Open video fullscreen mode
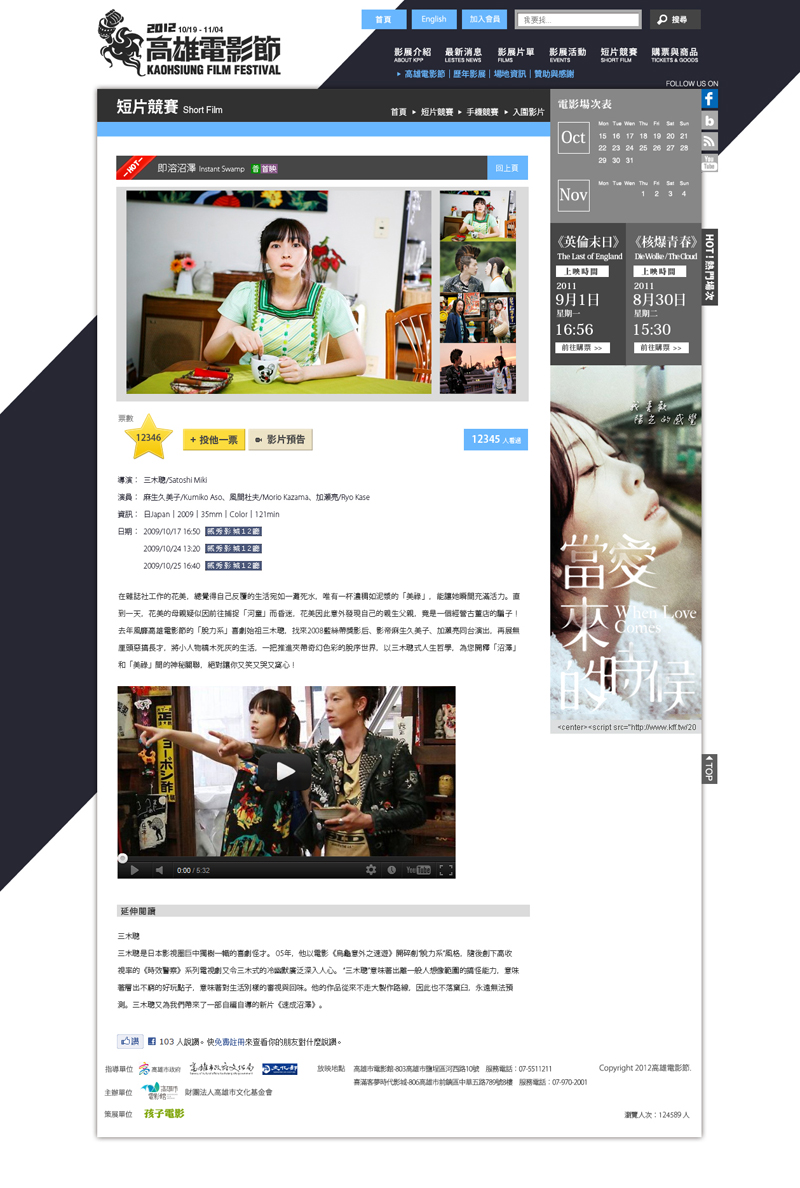Viewport: 800px width, 1188px height. (446, 870)
